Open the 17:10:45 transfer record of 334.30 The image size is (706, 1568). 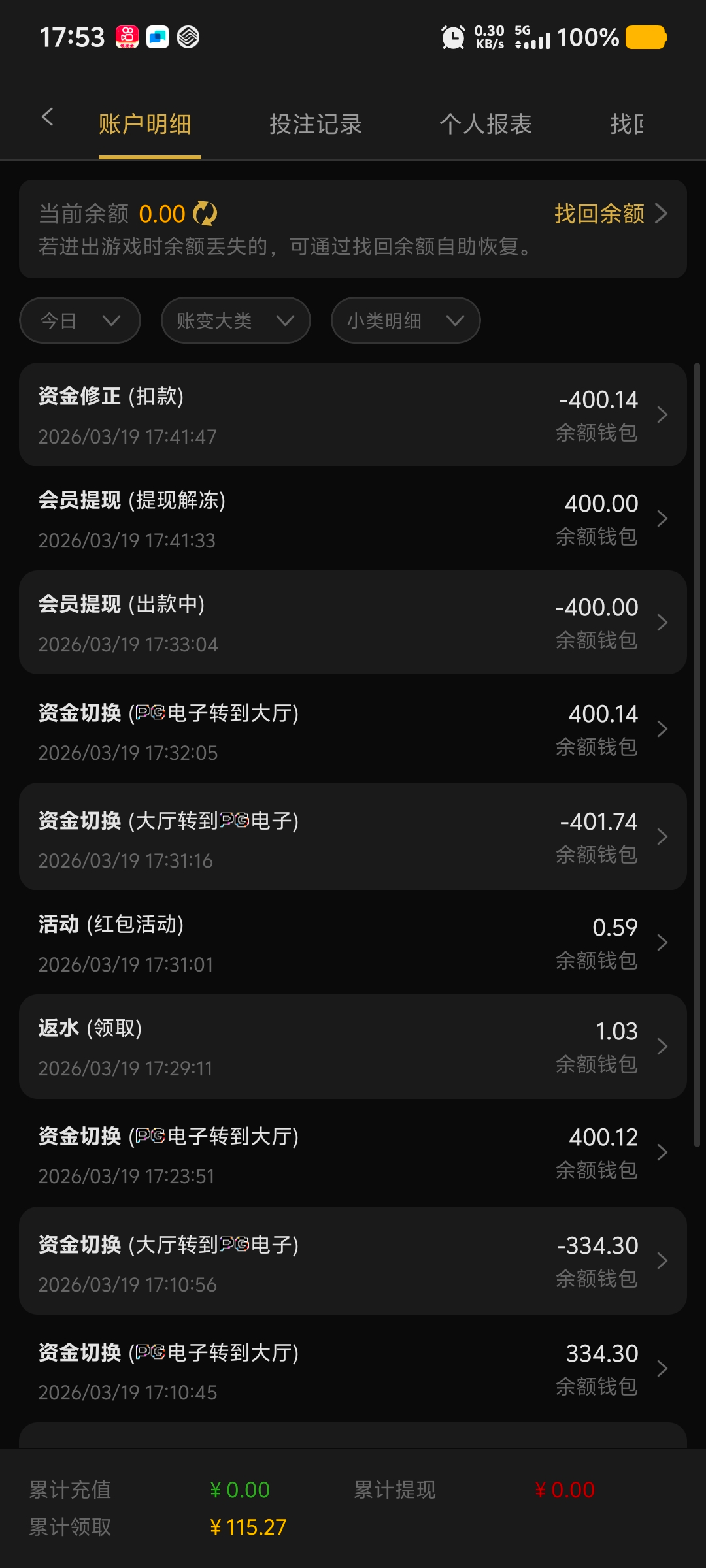coord(353,1369)
